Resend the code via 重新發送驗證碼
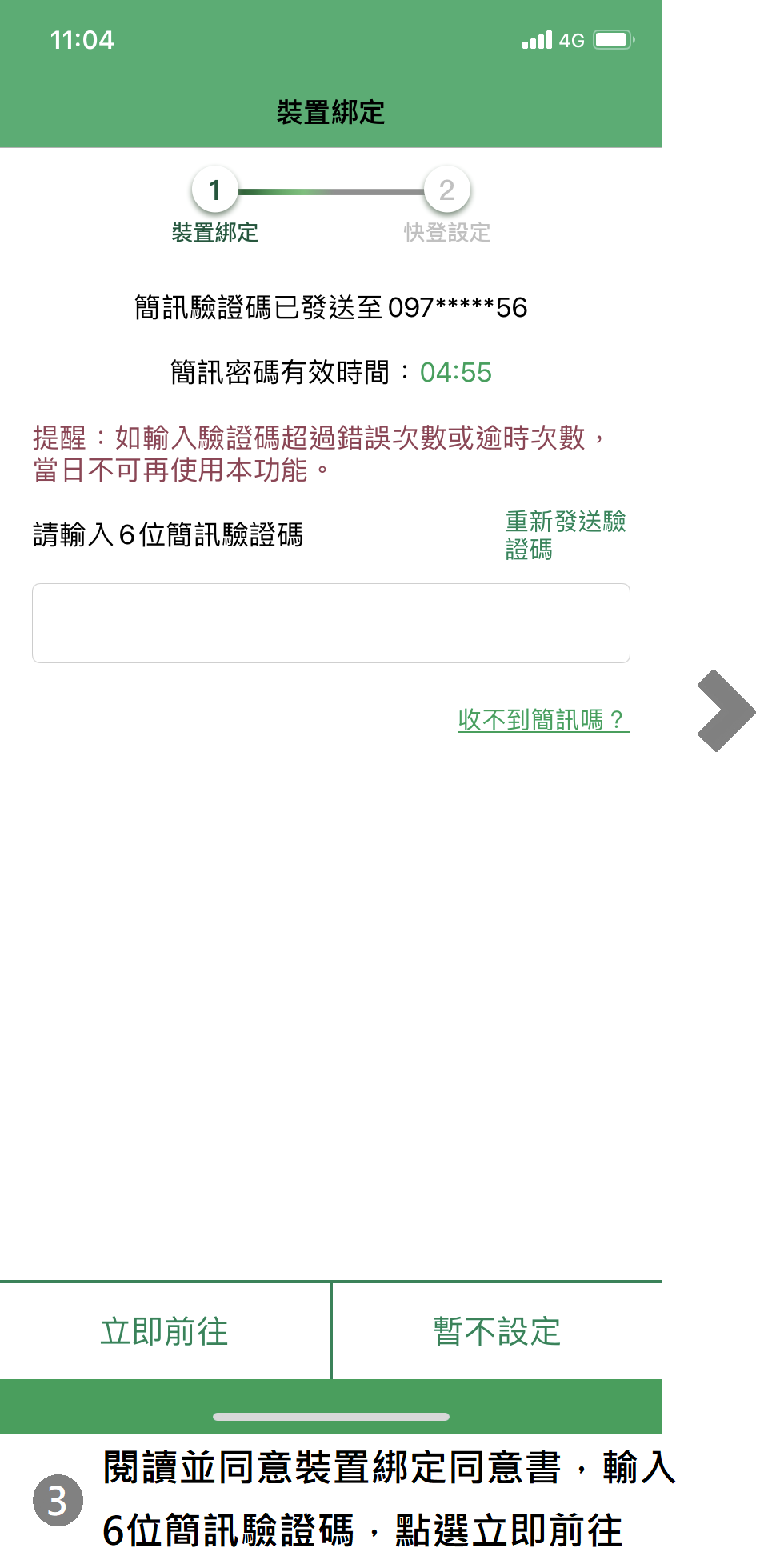 tap(565, 535)
